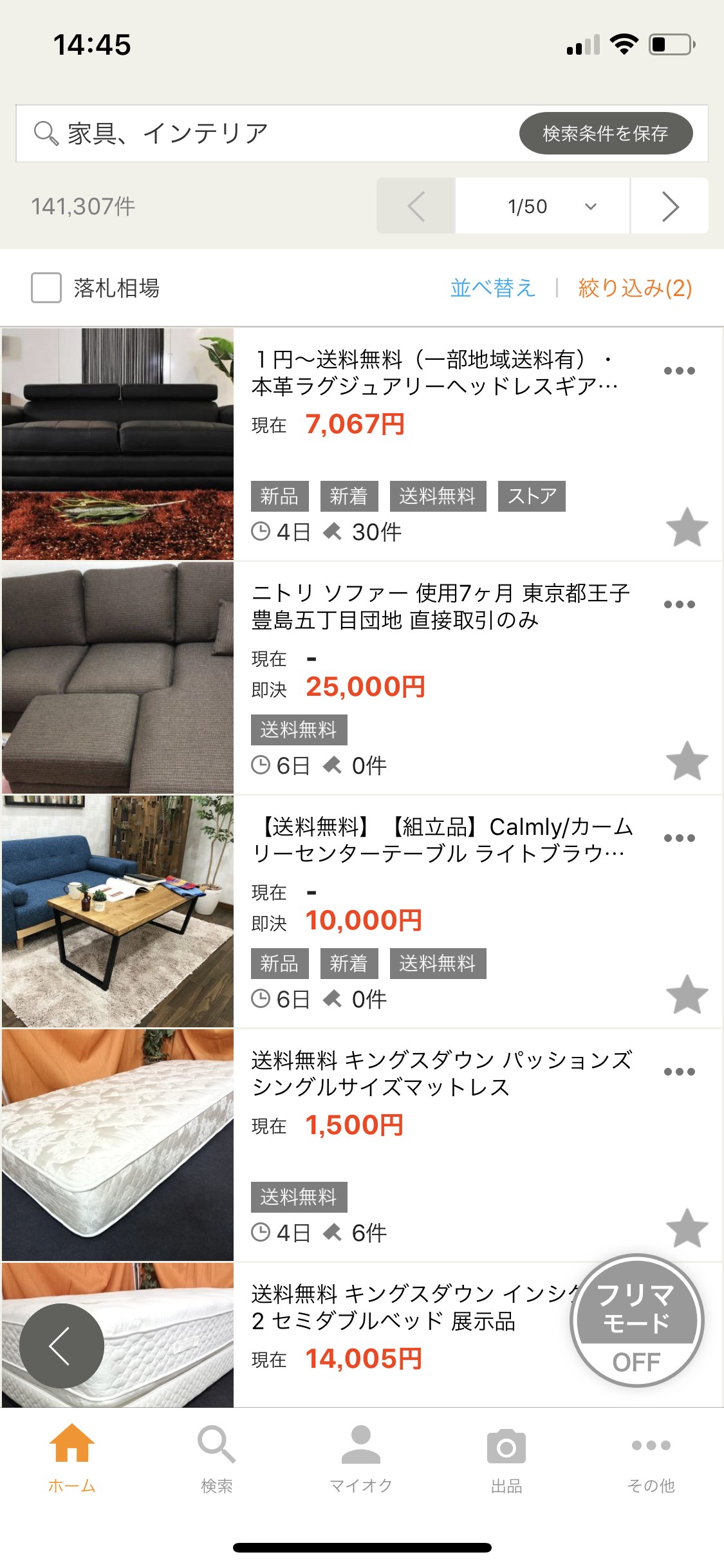Go to the next results page arrow
Viewport: 724px width, 1568px height.
tap(670, 207)
